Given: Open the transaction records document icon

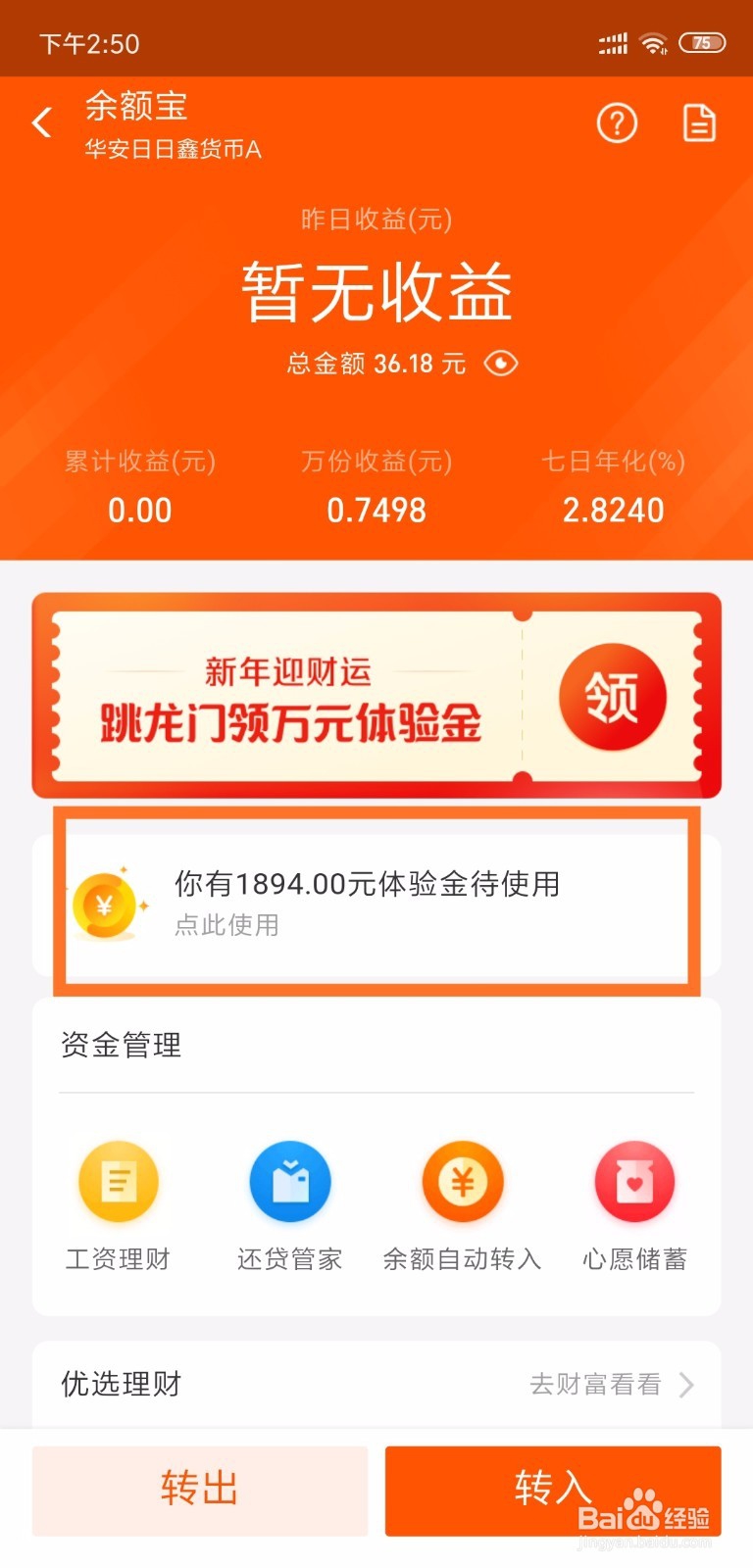Looking at the screenshot, I should [699, 123].
